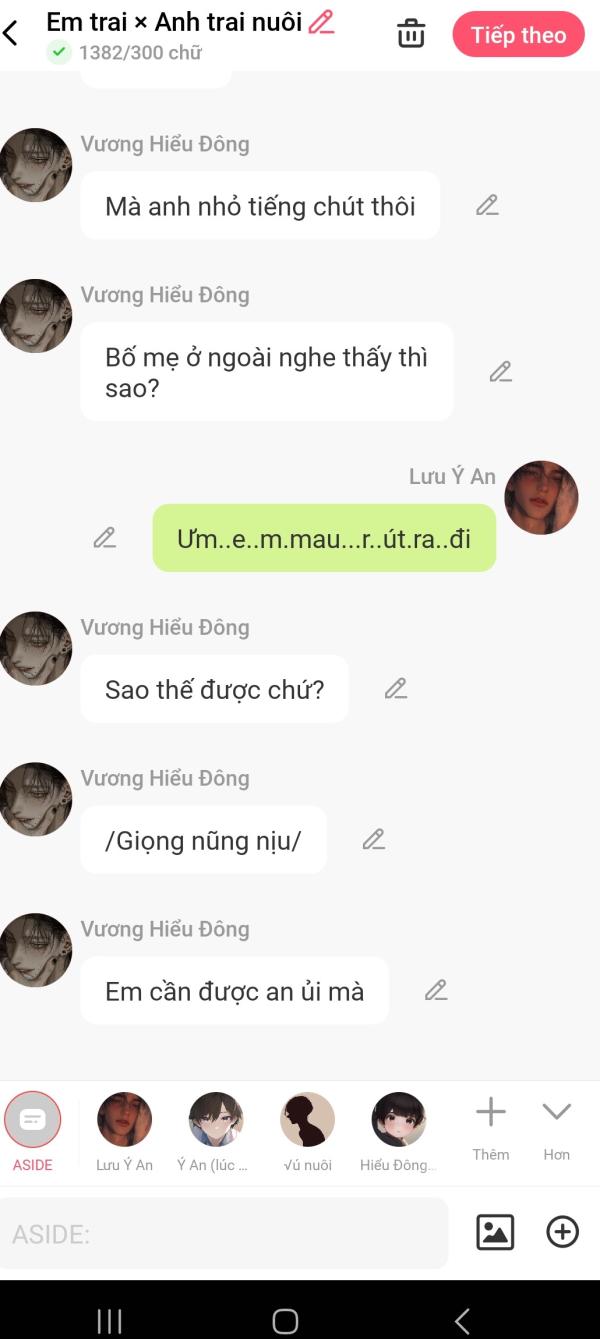Expand more options with Hơn
The width and height of the screenshot is (600, 1339).
point(556,1128)
